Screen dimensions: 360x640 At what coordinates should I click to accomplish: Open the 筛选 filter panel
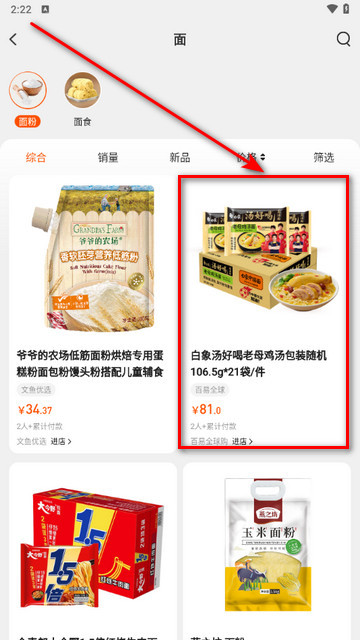324,158
